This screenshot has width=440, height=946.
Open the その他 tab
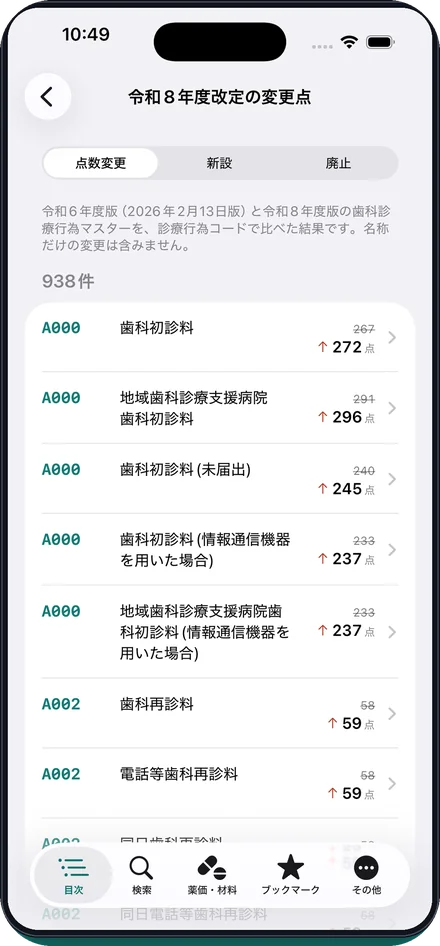pos(366,875)
